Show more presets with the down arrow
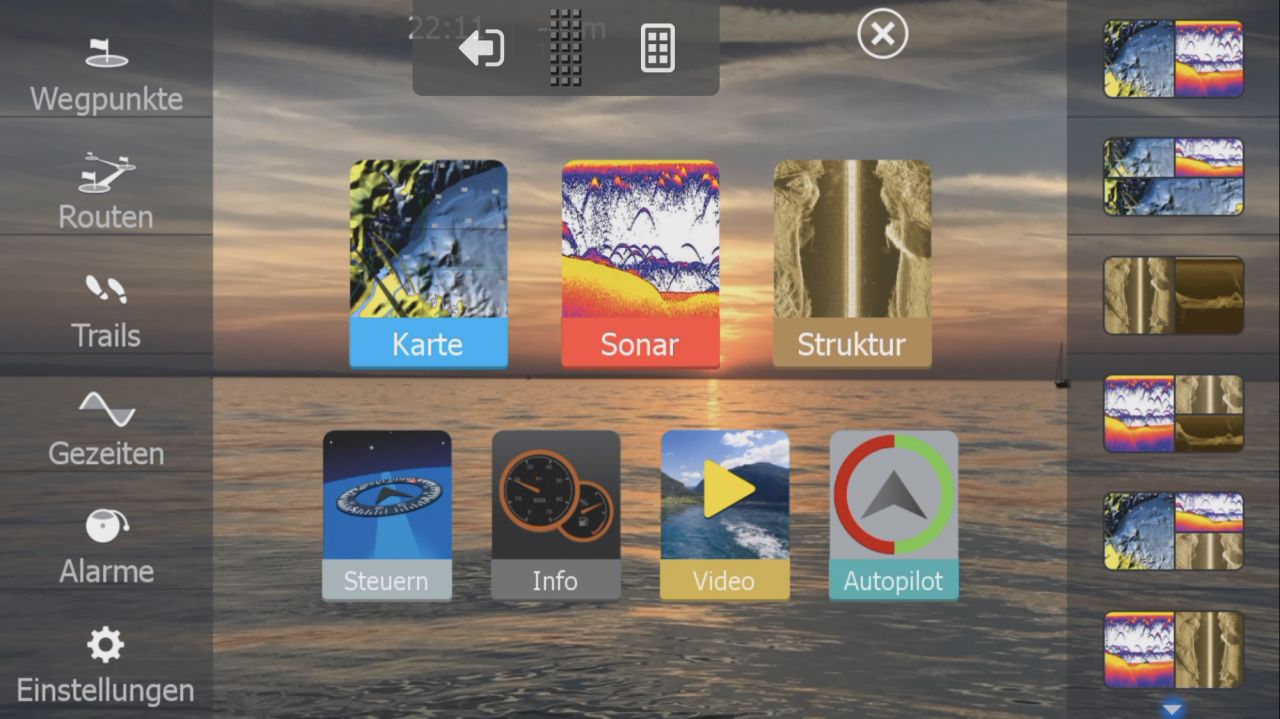1280x719 pixels. click(x=1173, y=709)
